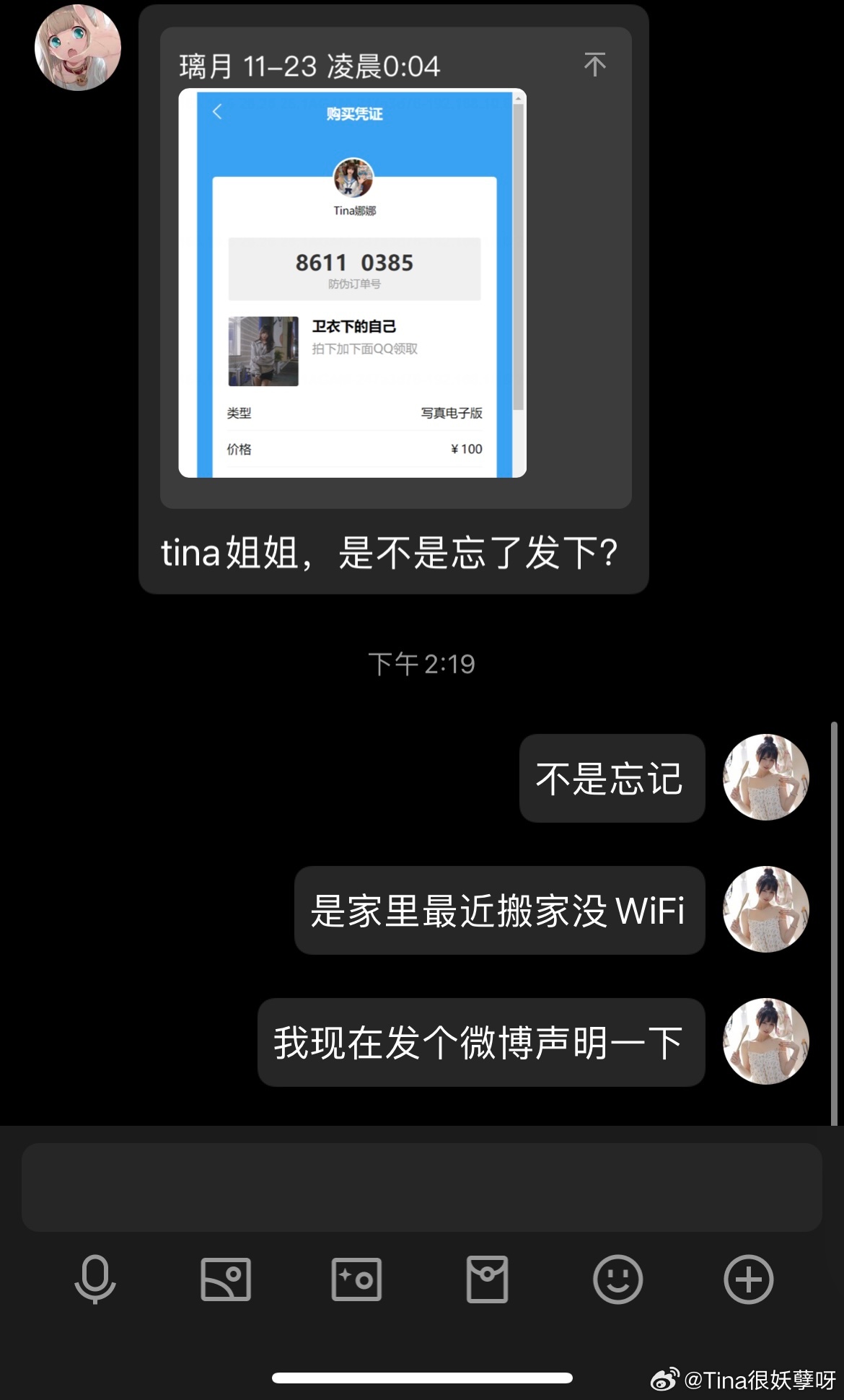Open the red envelope icon
This screenshot has width=844, height=1400.
[x=488, y=1279]
